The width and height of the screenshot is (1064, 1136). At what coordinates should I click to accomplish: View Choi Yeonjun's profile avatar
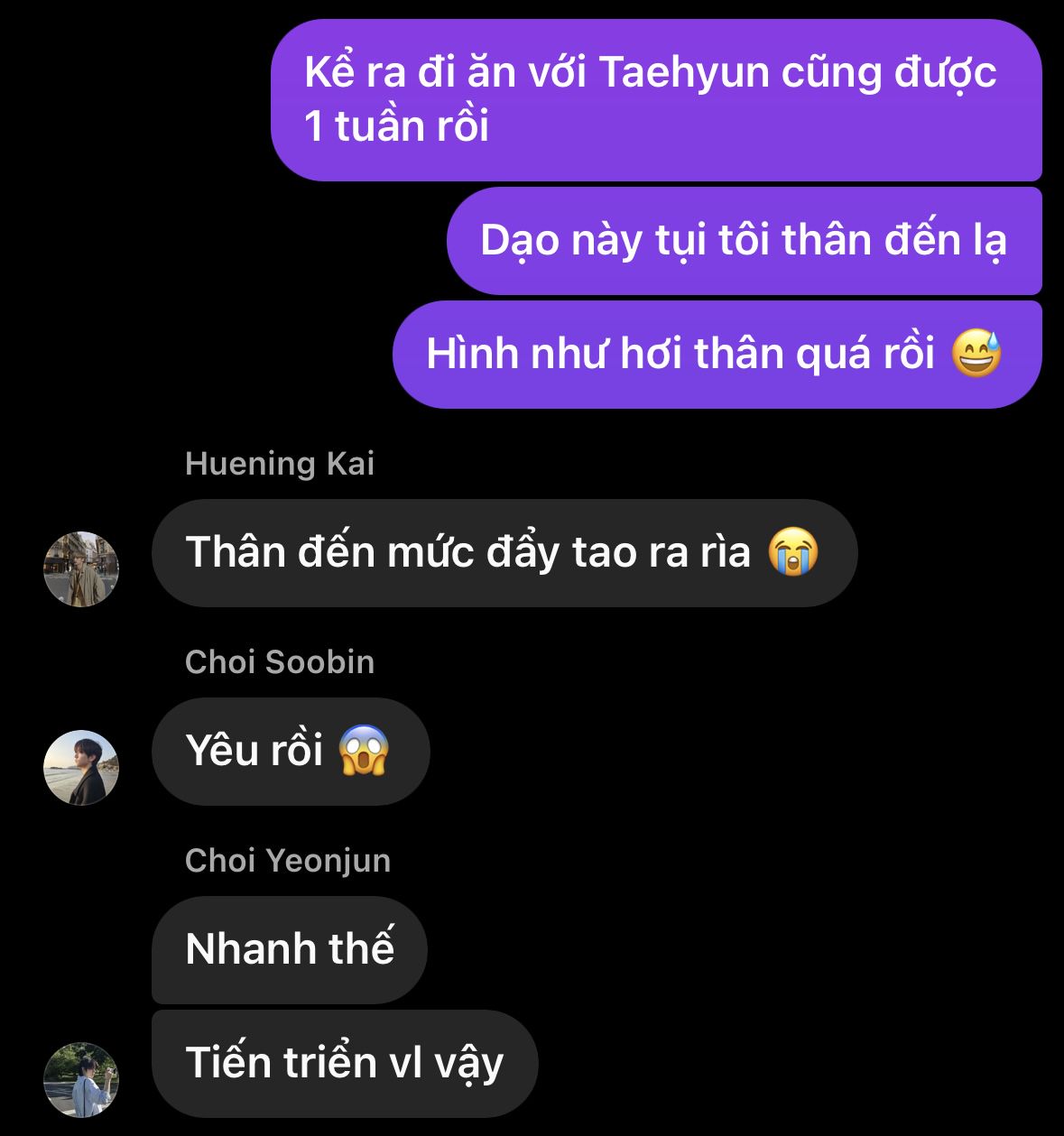click(81, 1079)
